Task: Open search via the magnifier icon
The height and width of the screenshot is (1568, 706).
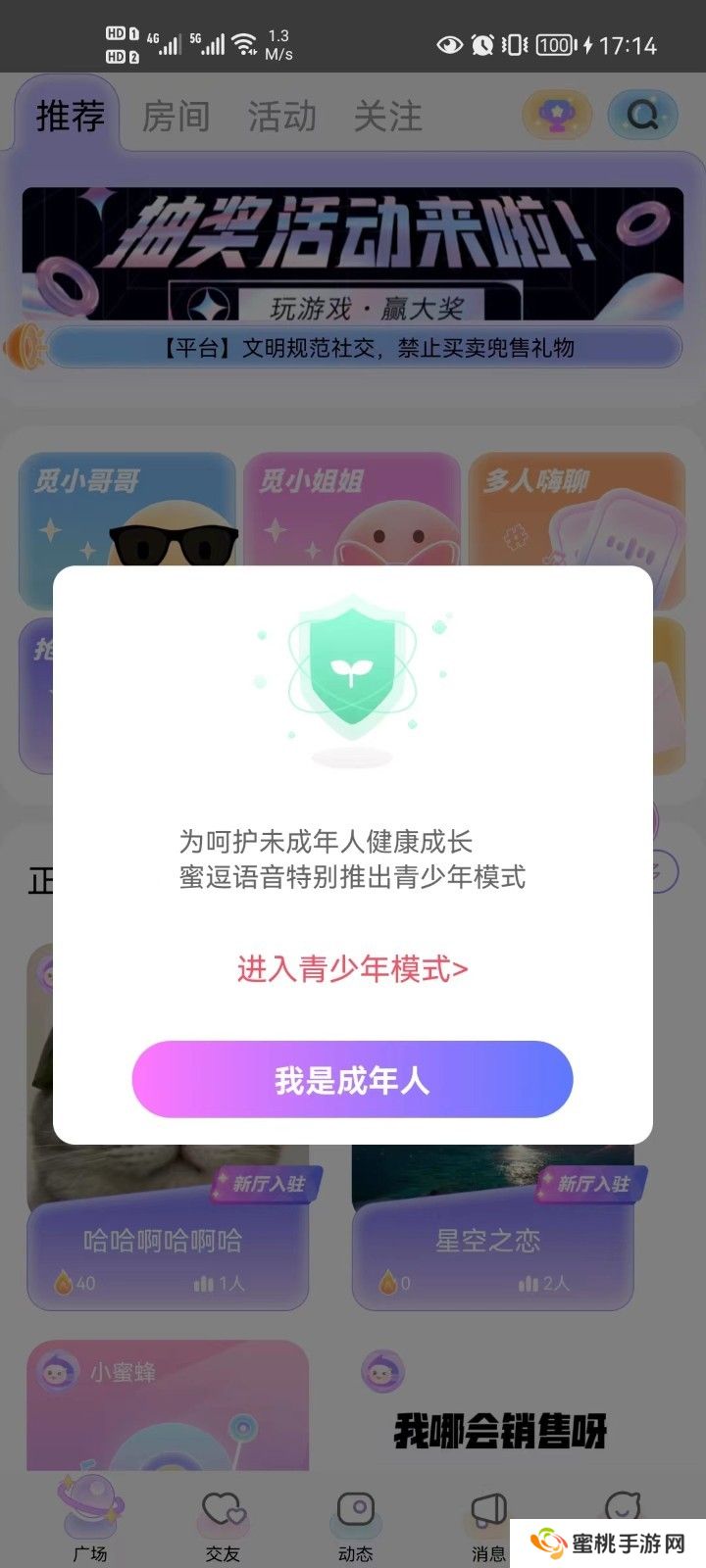Action: tap(642, 115)
